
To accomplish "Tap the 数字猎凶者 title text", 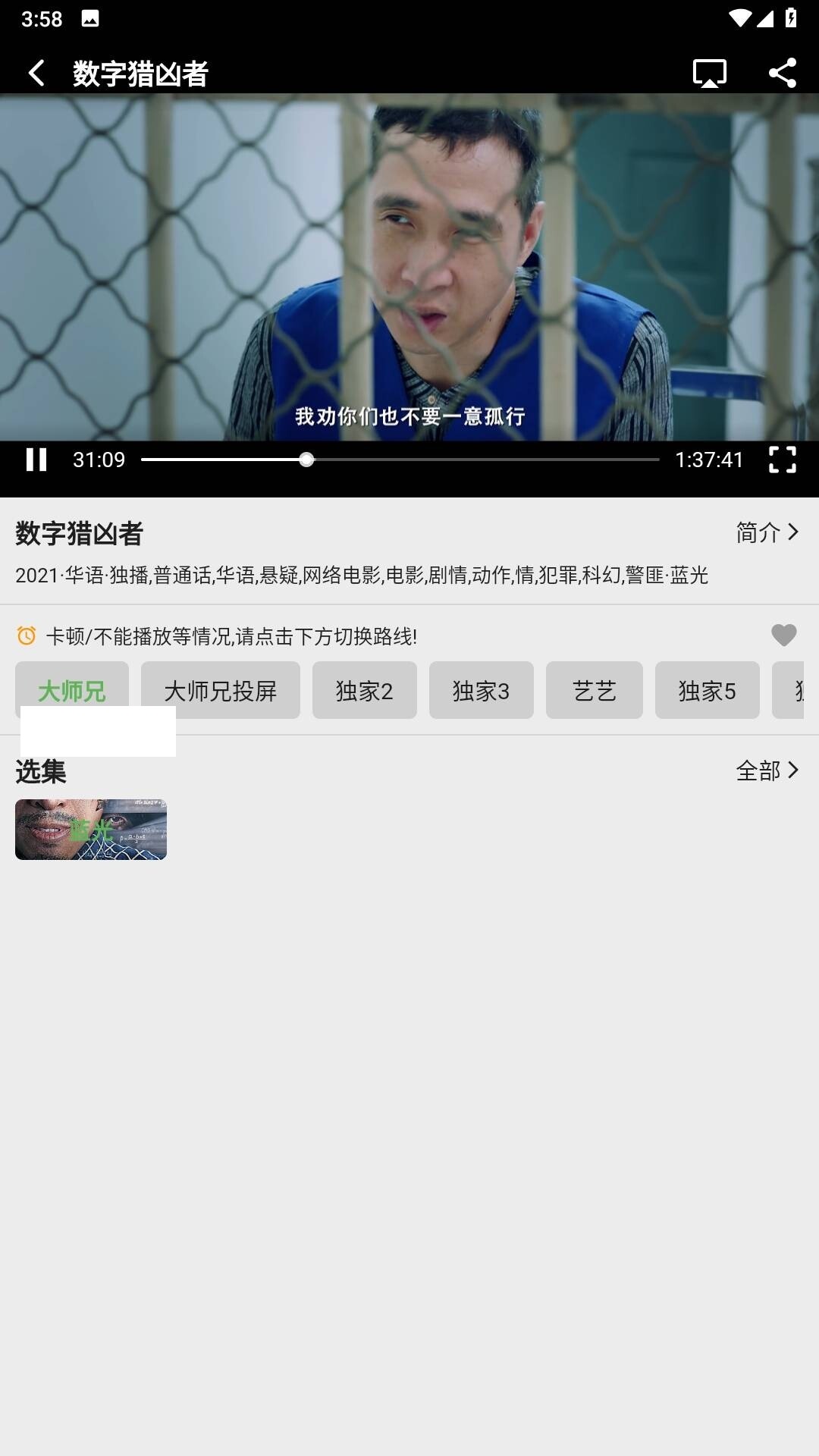I will (80, 533).
